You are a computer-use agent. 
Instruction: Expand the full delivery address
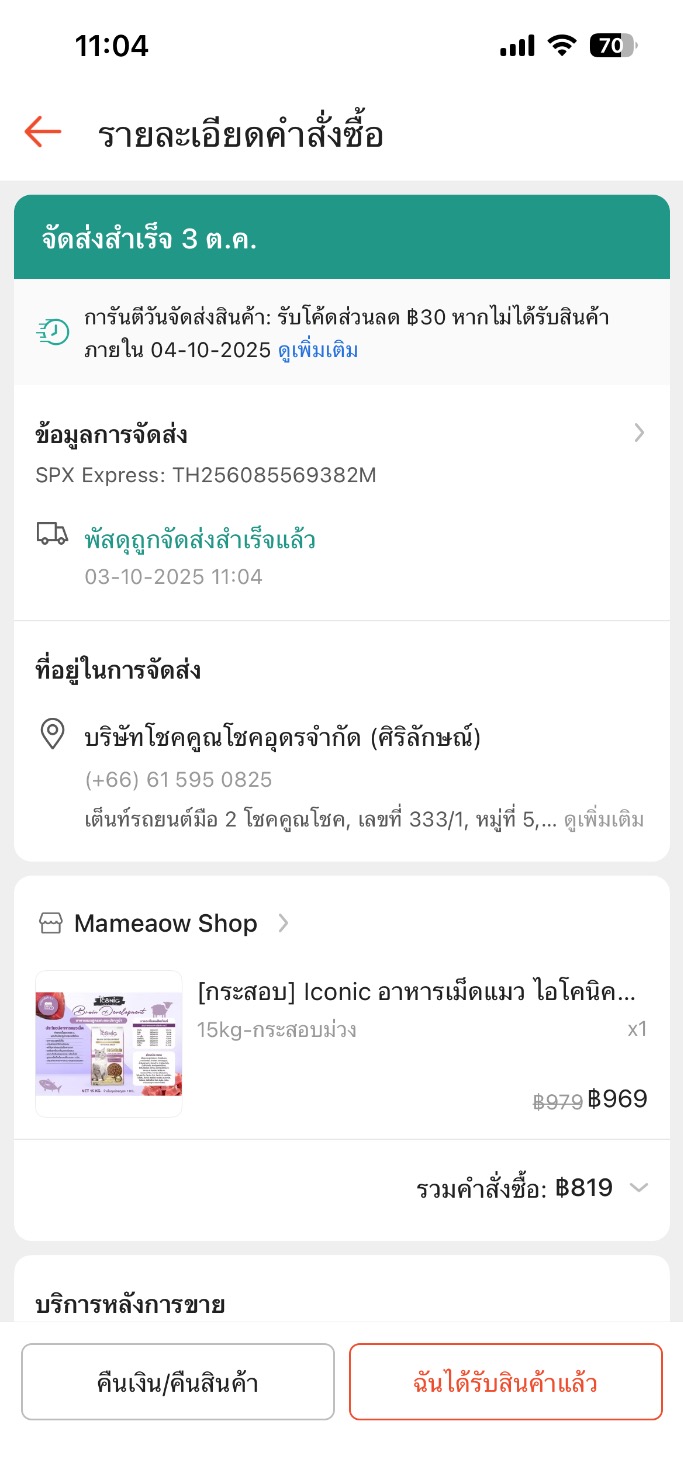[x=603, y=821]
